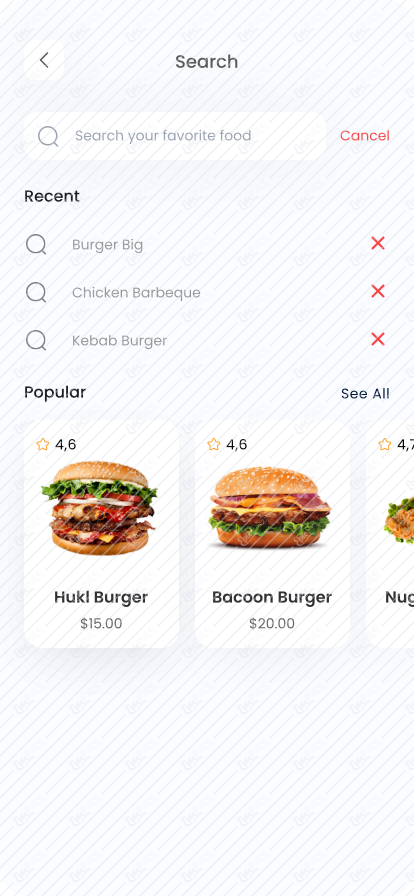Cancel the search

pos(364,135)
